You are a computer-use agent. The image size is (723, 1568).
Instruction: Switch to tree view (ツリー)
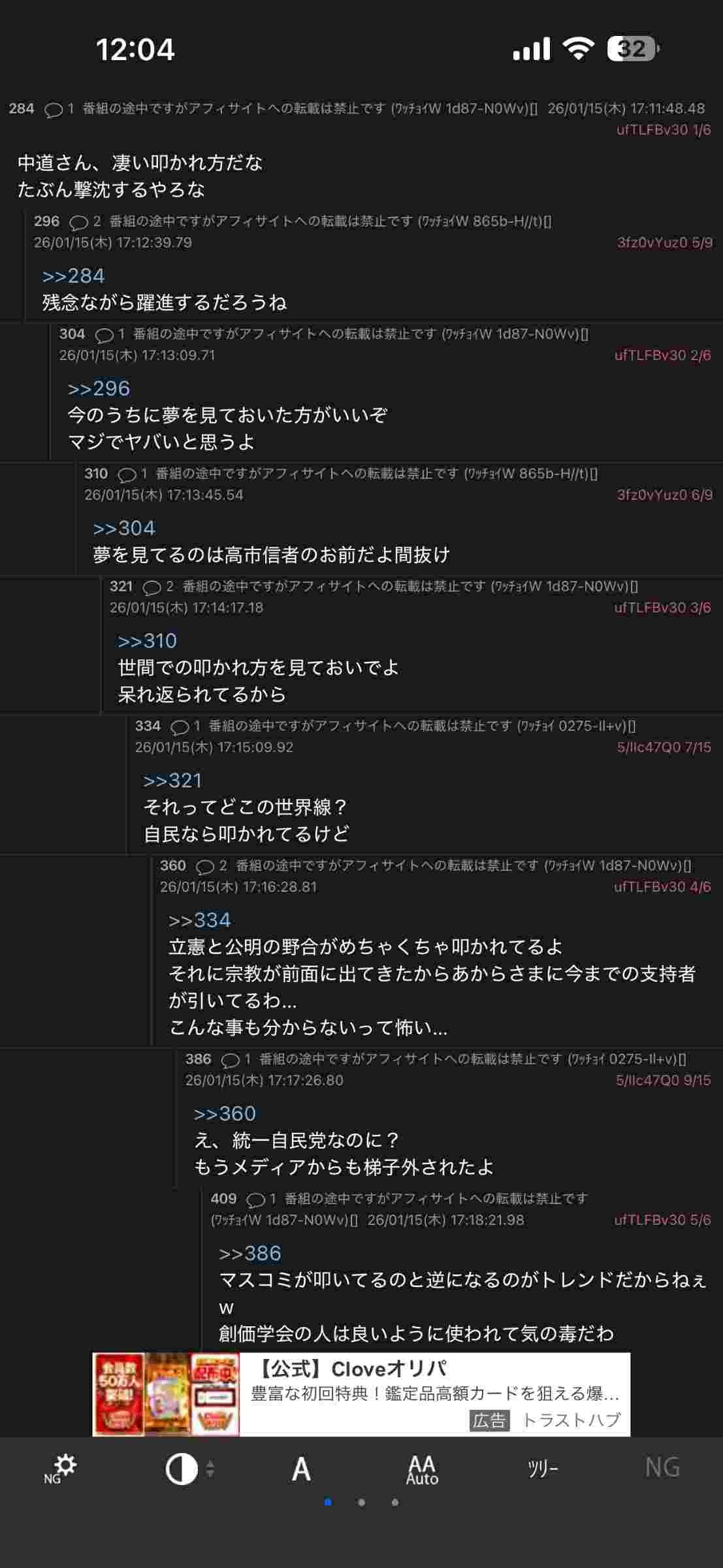[543, 1469]
